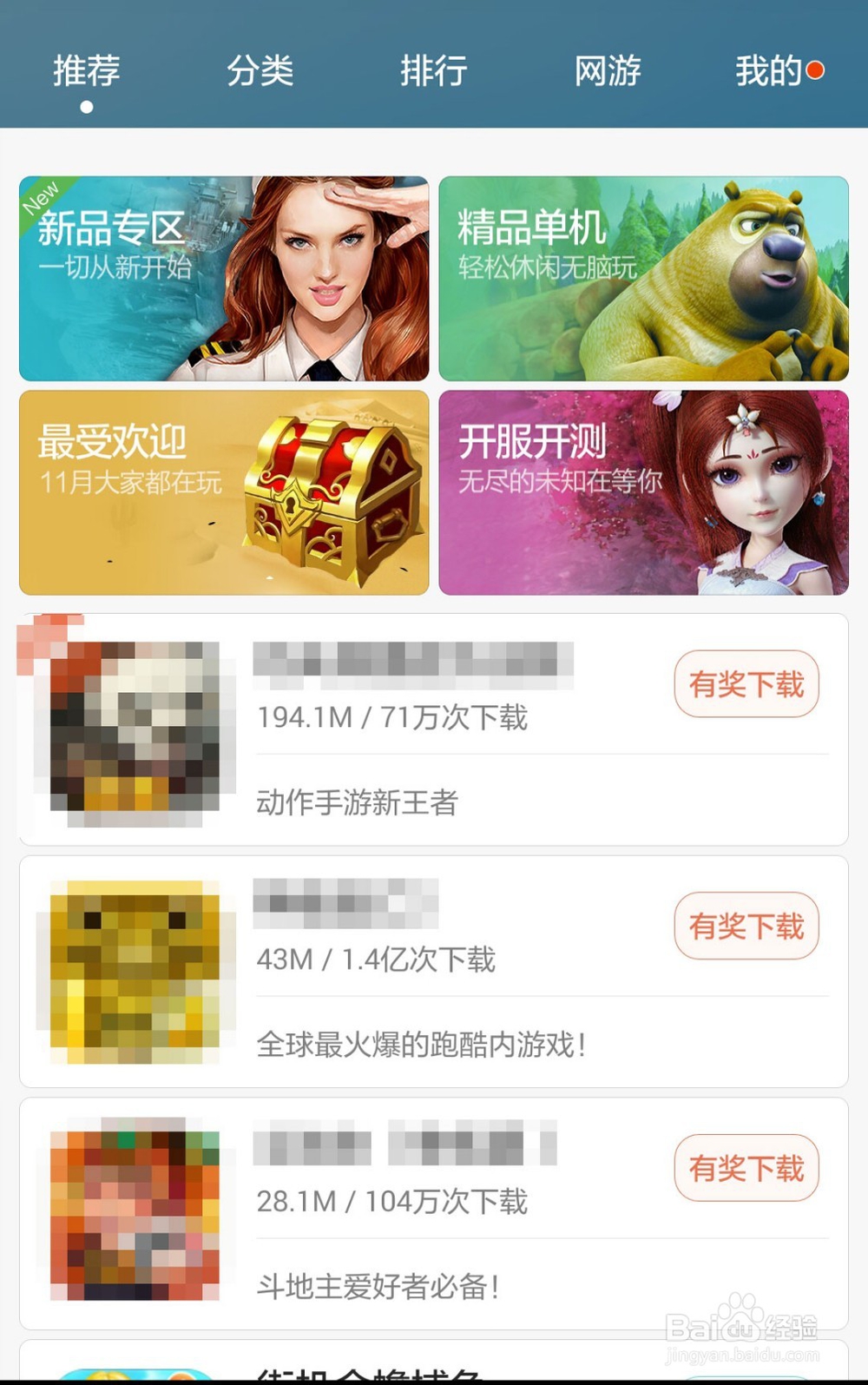The width and height of the screenshot is (868, 1385).
Task: Select the first game's app icon
Action: tap(128, 729)
